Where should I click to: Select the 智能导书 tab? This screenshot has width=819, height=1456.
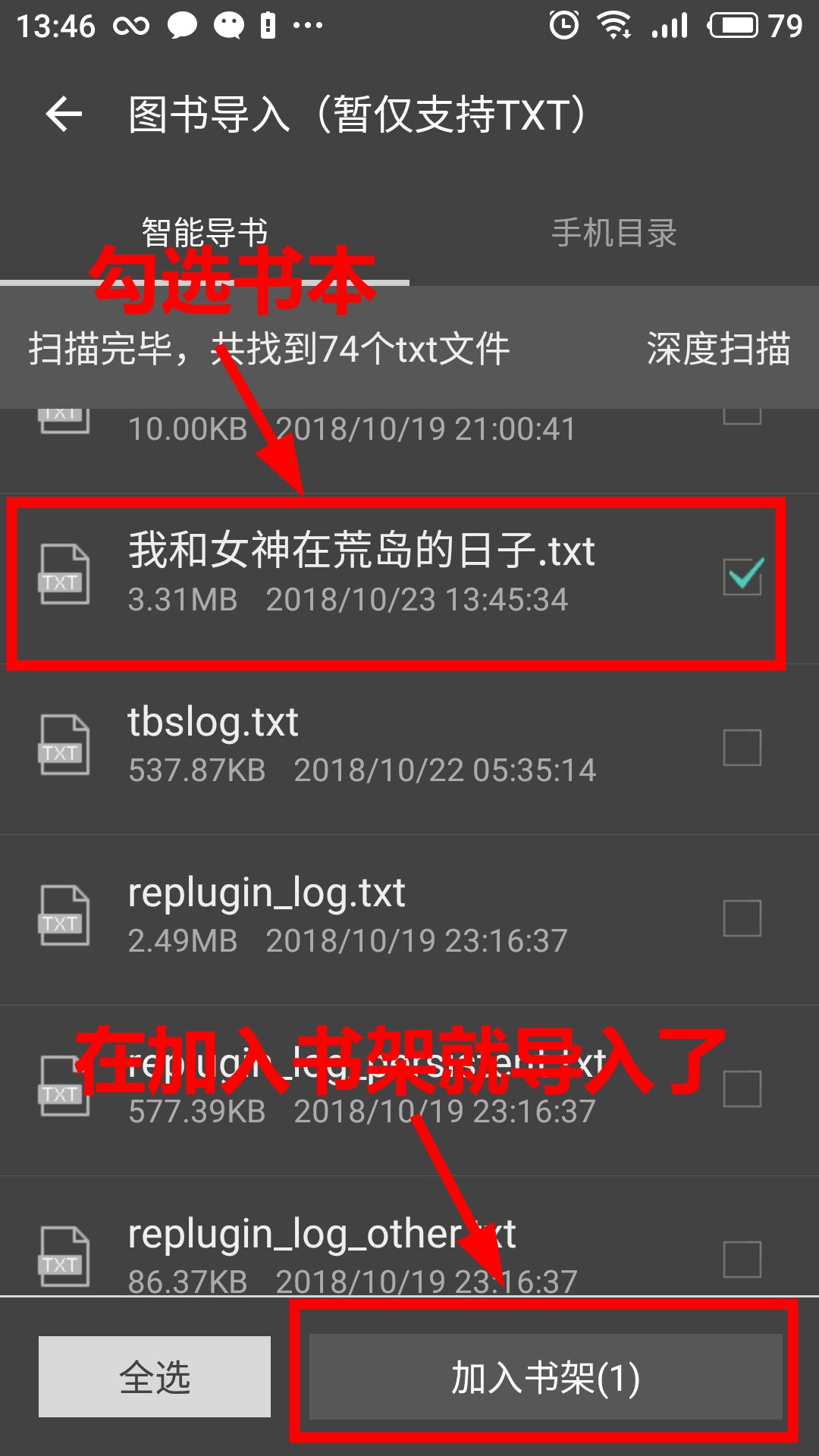[205, 233]
